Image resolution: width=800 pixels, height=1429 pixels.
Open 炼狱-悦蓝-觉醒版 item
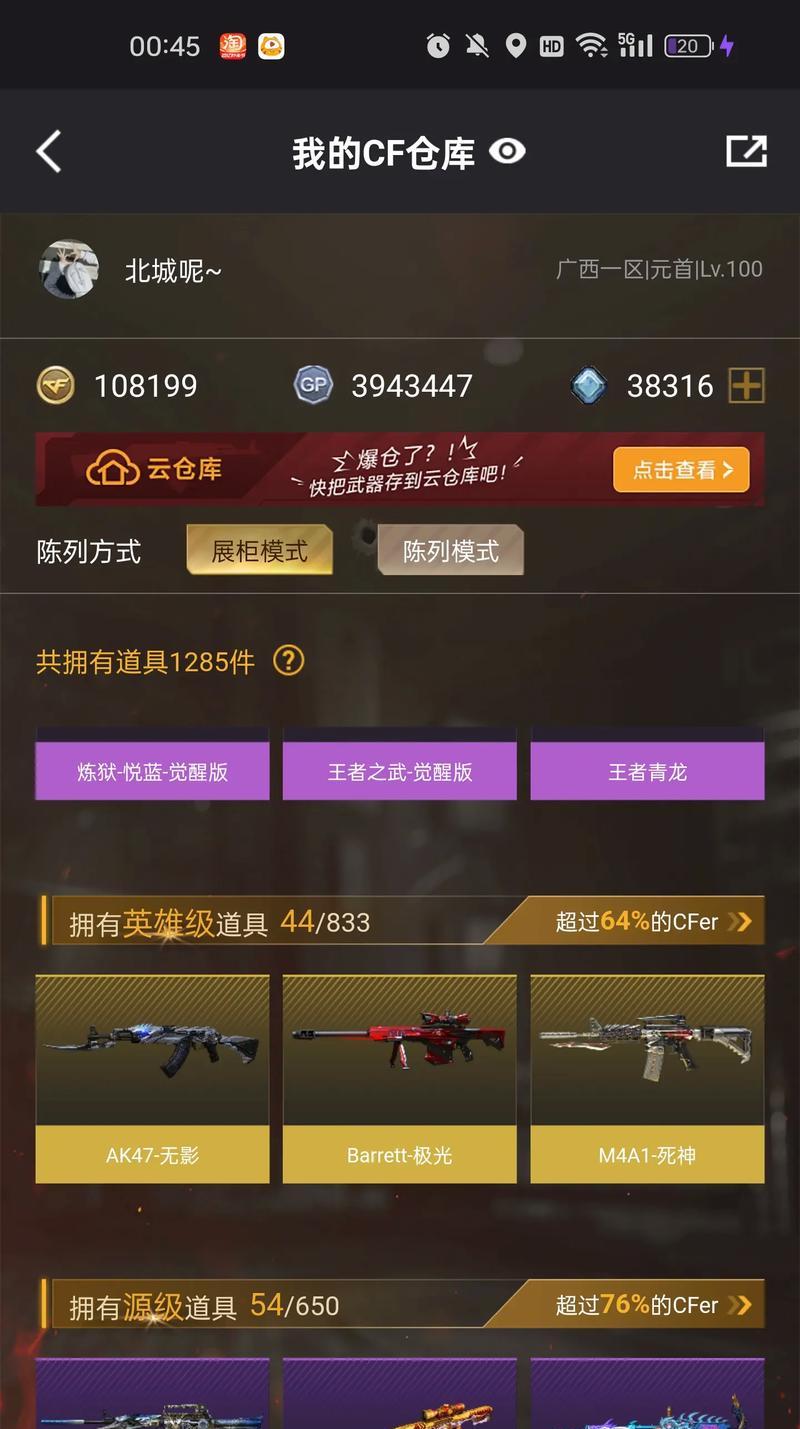(x=152, y=771)
